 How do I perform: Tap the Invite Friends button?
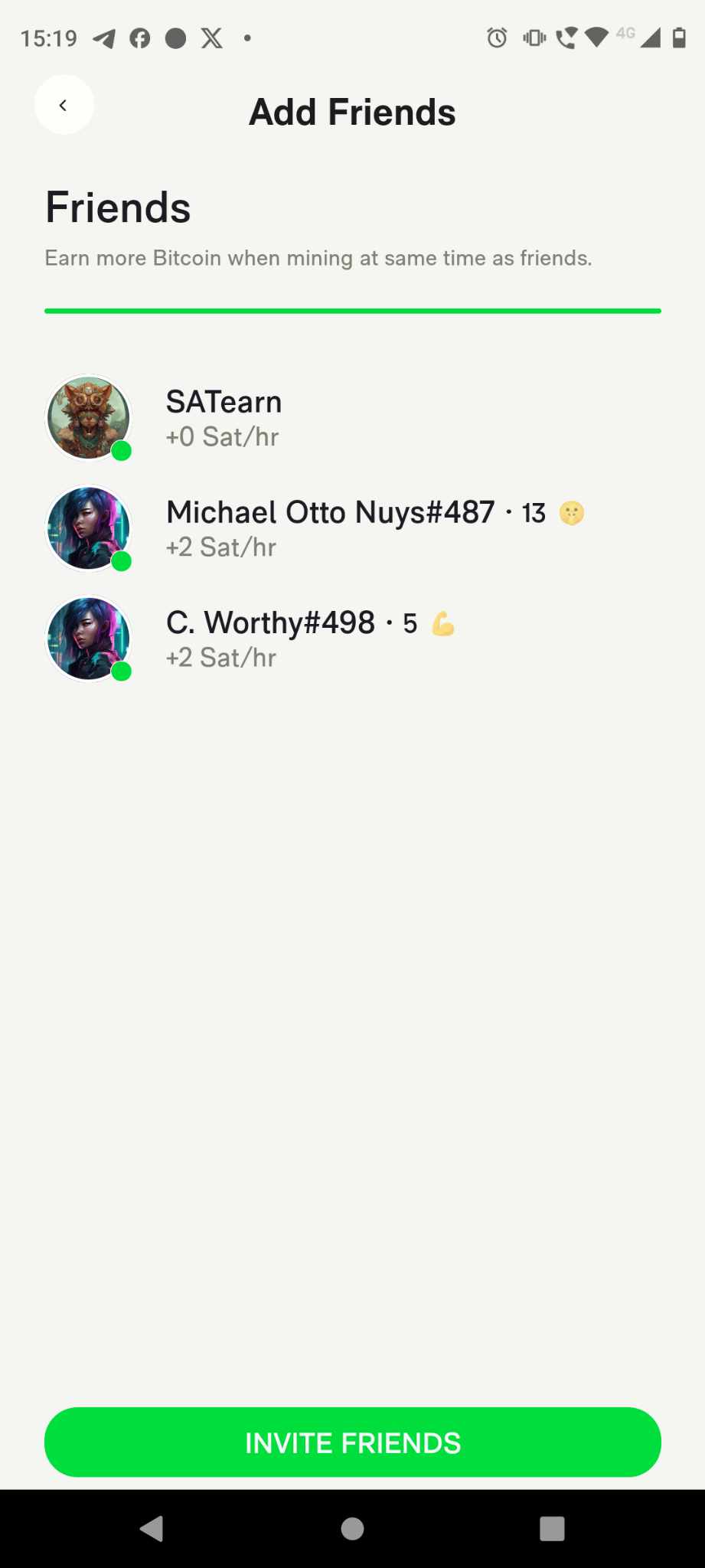pos(352,1442)
